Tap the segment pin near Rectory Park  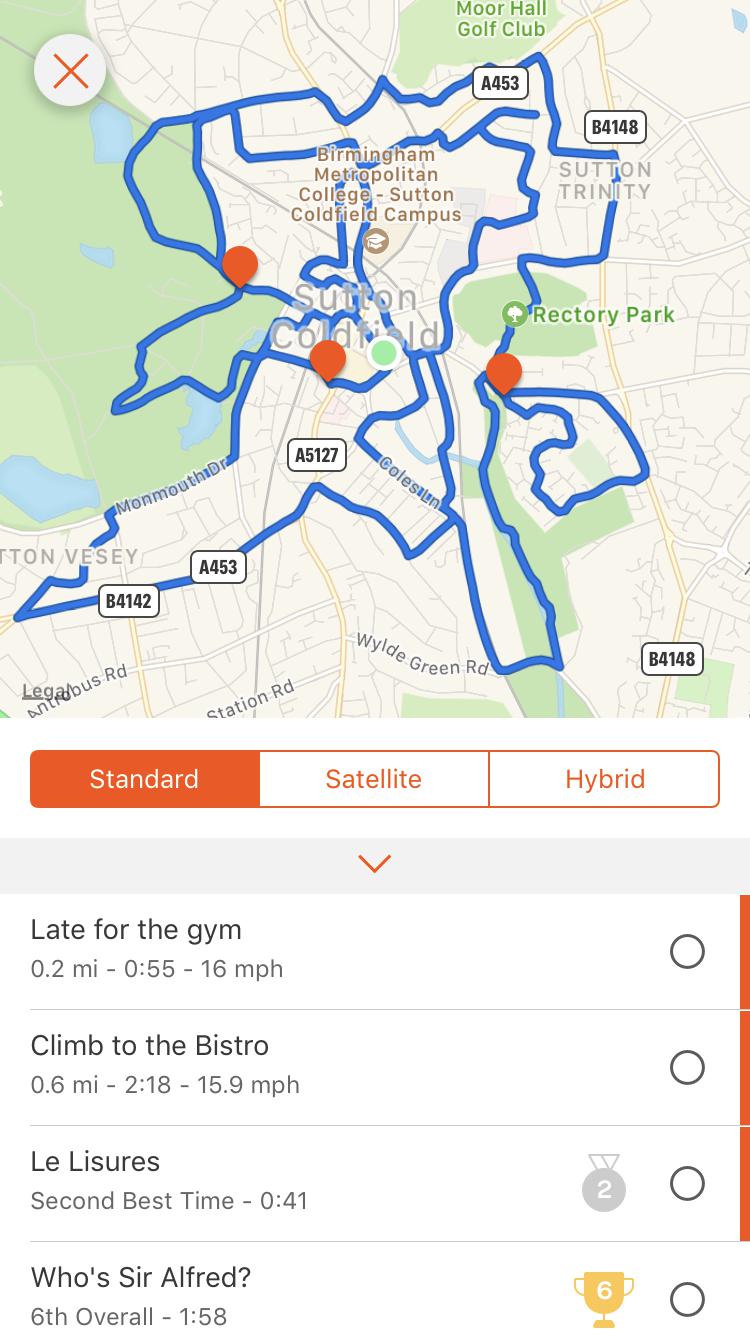tap(503, 373)
